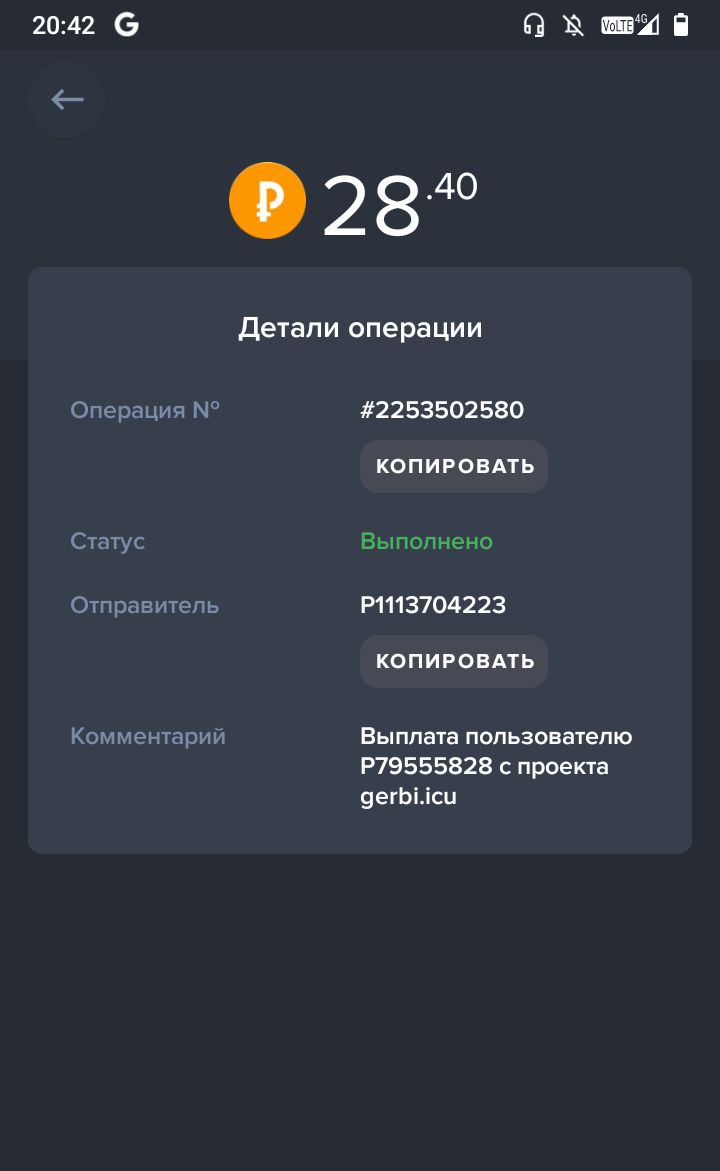This screenshot has width=720, height=1171.
Task: Go back using the arrow icon
Action: click(x=66, y=99)
